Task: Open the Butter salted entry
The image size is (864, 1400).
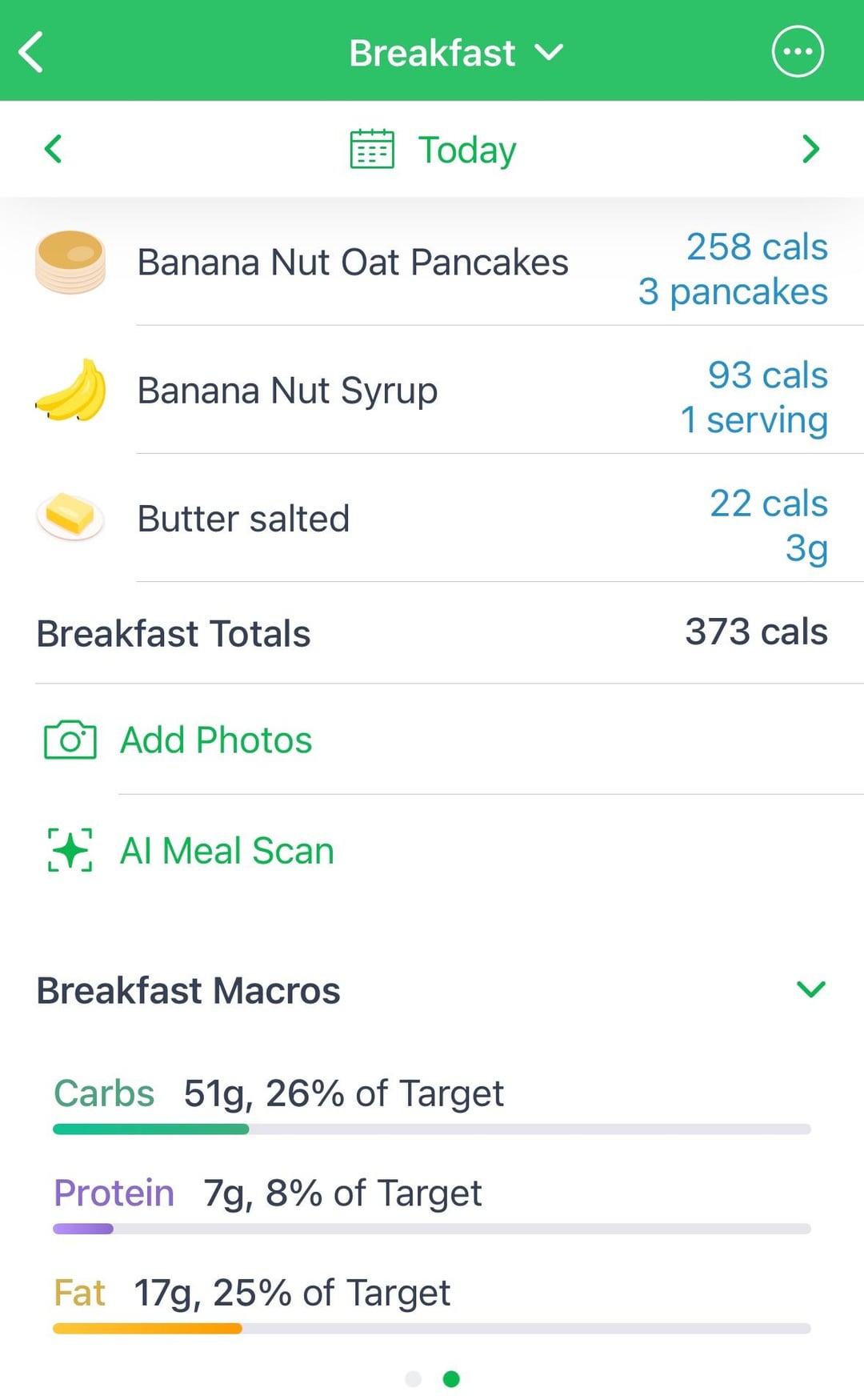Action: (432, 519)
